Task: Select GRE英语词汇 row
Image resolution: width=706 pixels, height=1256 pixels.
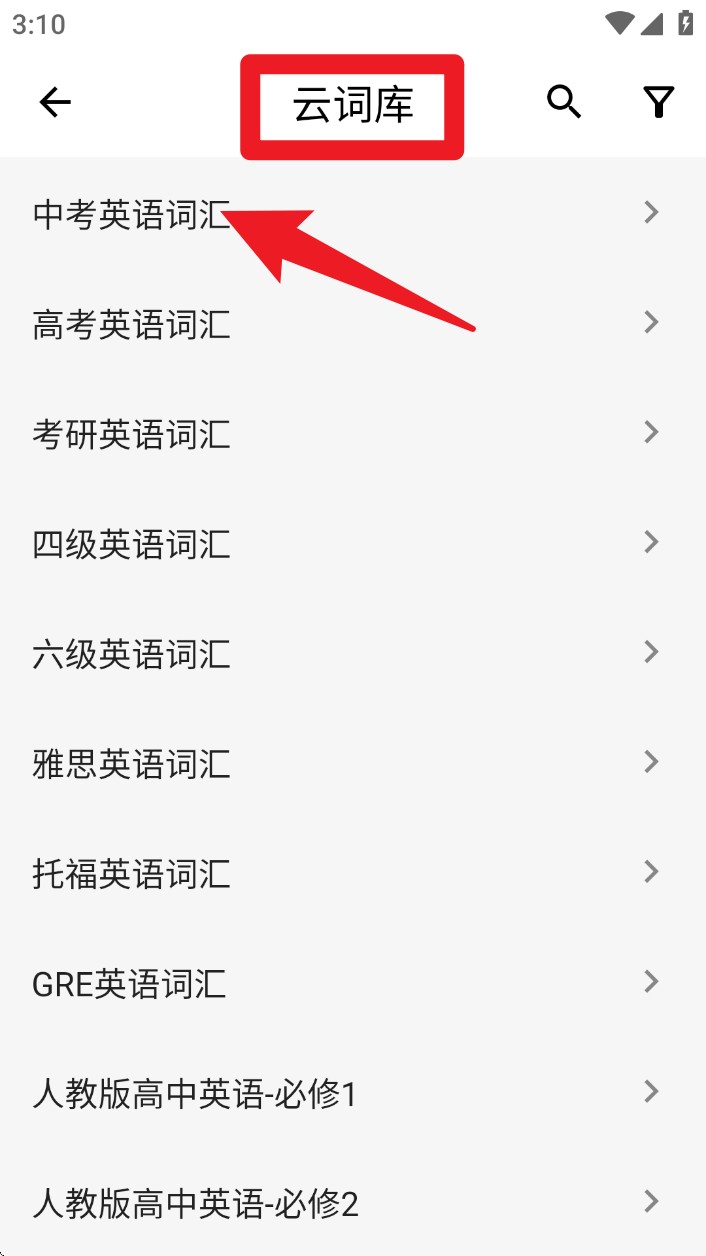Action: tap(130, 984)
